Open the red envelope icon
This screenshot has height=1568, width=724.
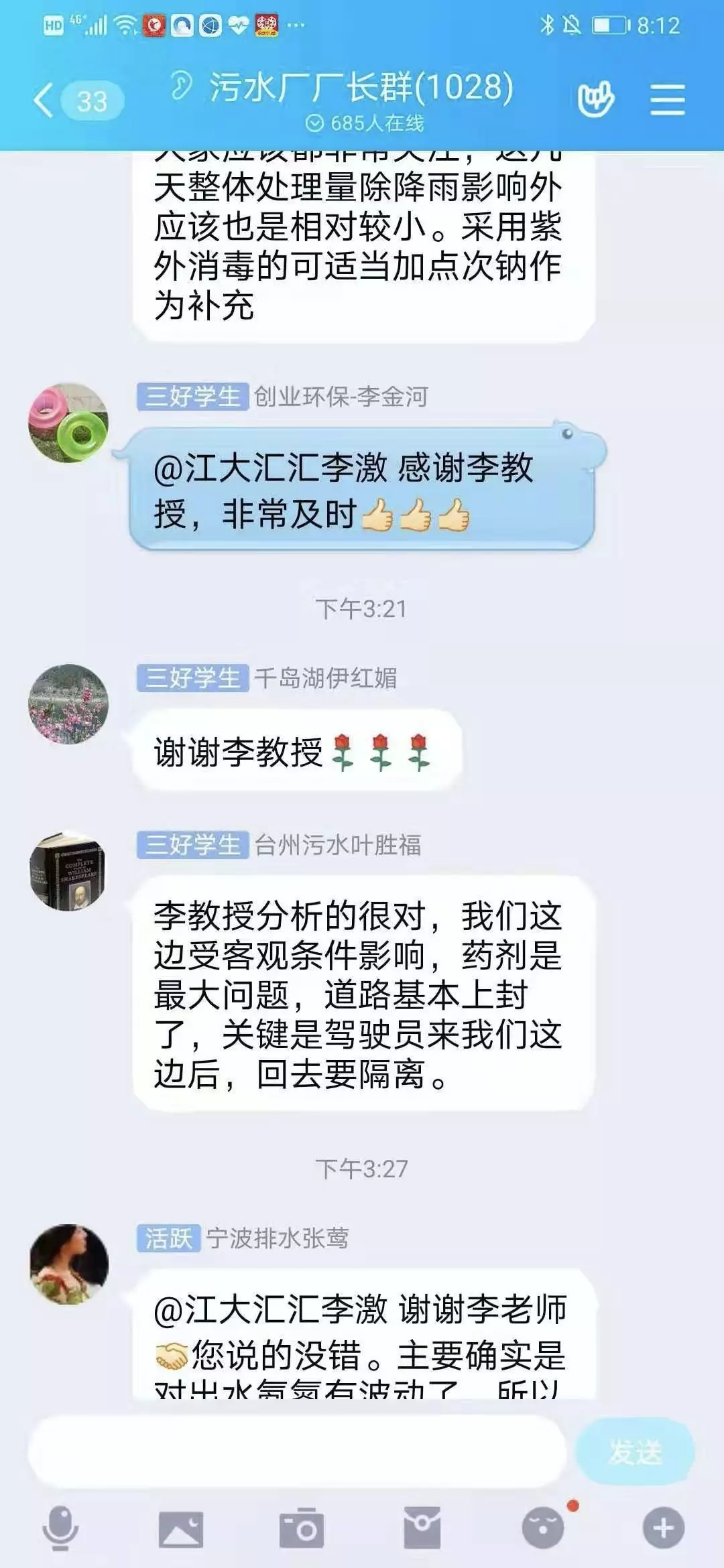(422, 1528)
